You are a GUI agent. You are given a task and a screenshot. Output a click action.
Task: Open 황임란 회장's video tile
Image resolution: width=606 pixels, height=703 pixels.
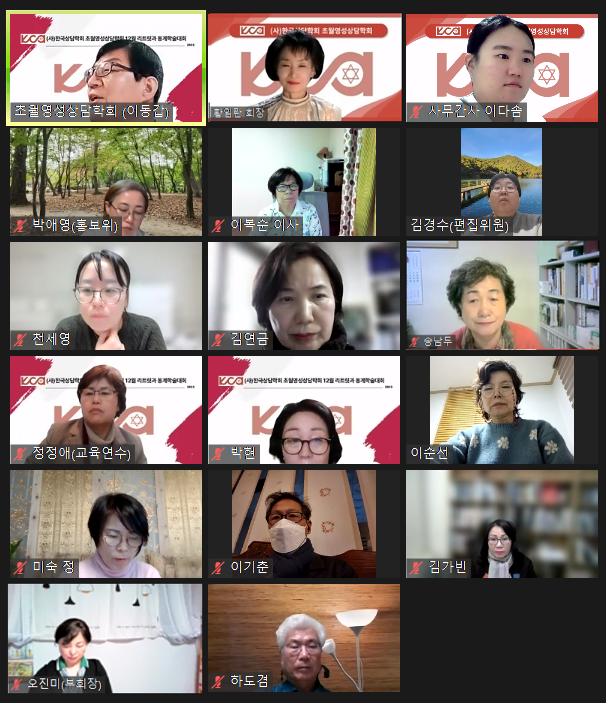click(304, 67)
